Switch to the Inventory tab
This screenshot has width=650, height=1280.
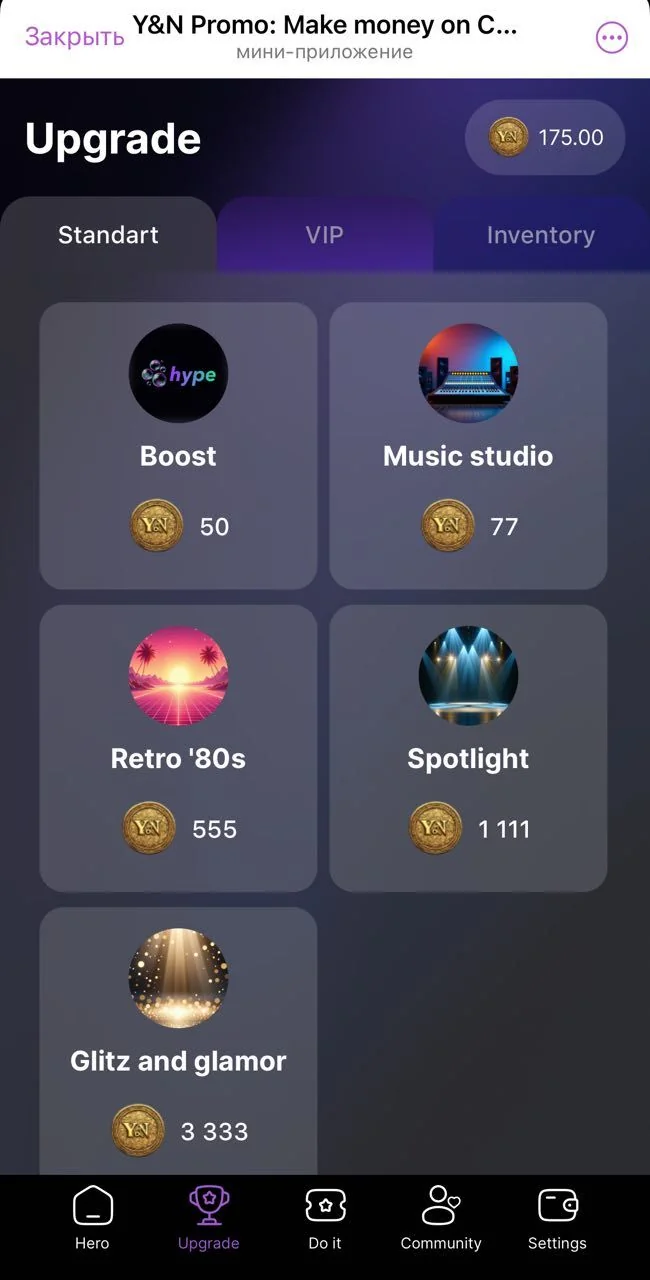541,235
